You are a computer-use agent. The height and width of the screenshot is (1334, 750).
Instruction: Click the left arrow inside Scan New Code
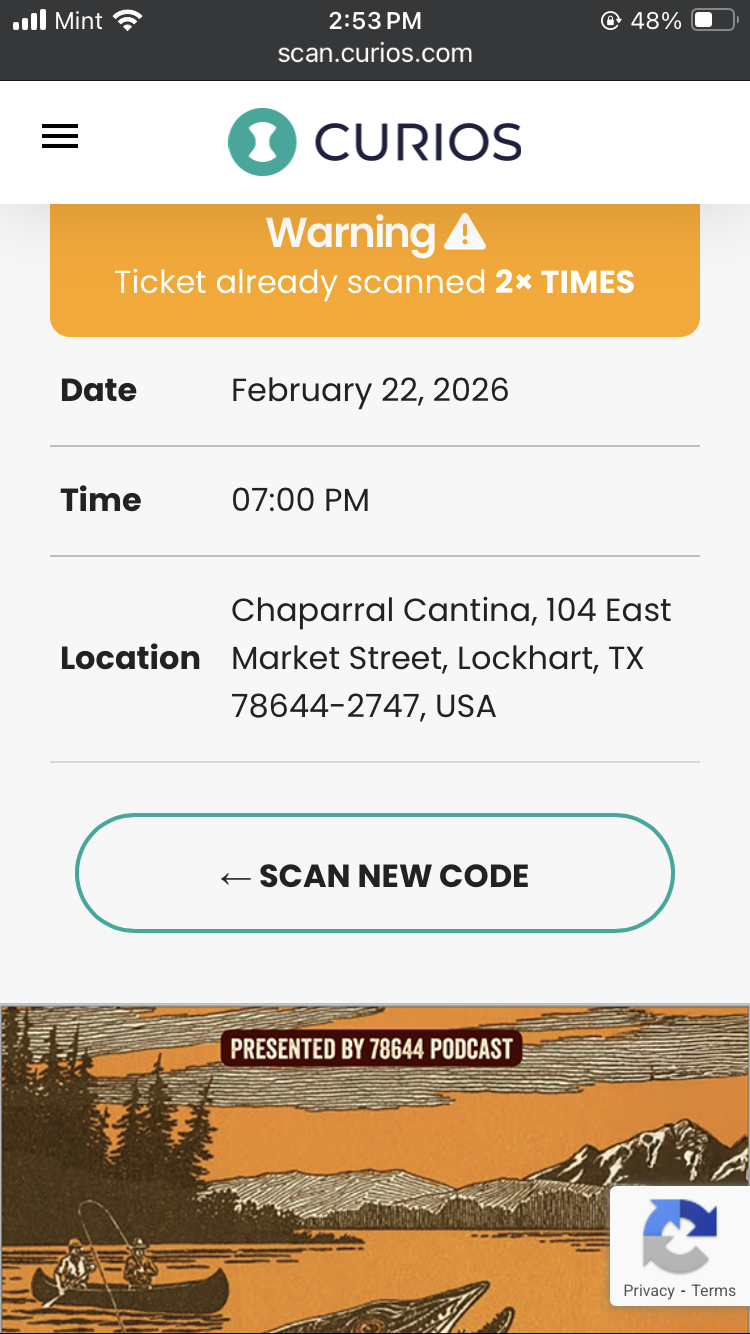click(235, 876)
